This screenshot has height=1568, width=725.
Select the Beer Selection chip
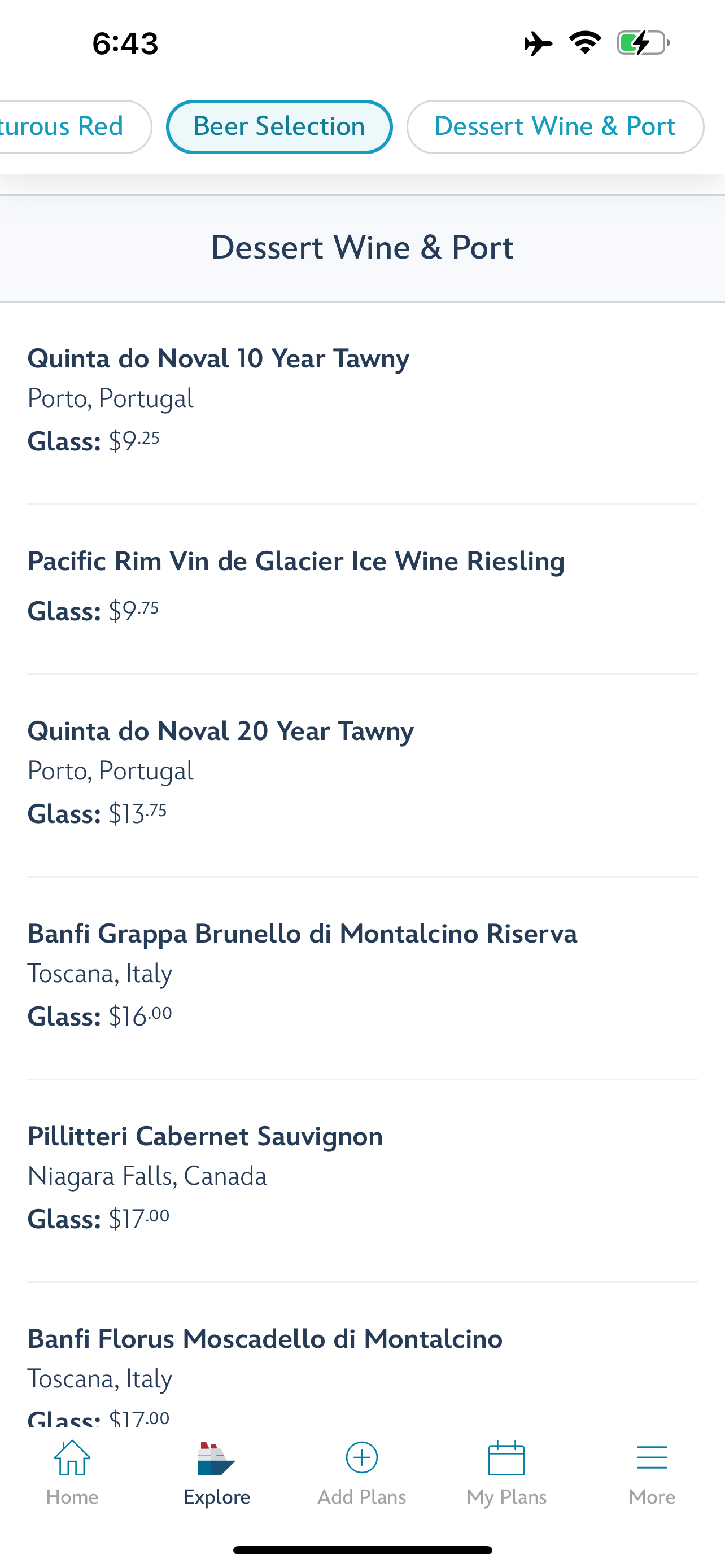click(x=279, y=126)
